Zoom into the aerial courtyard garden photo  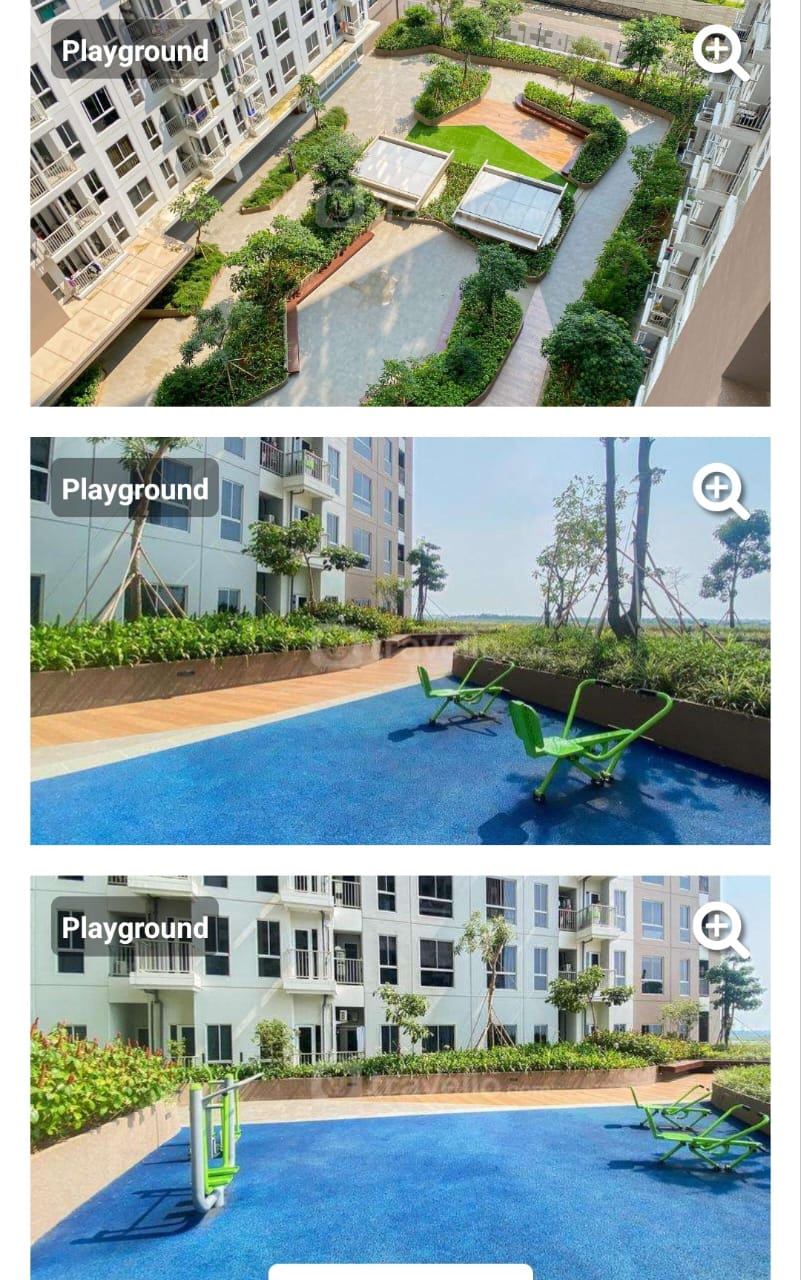[x=720, y=52]
